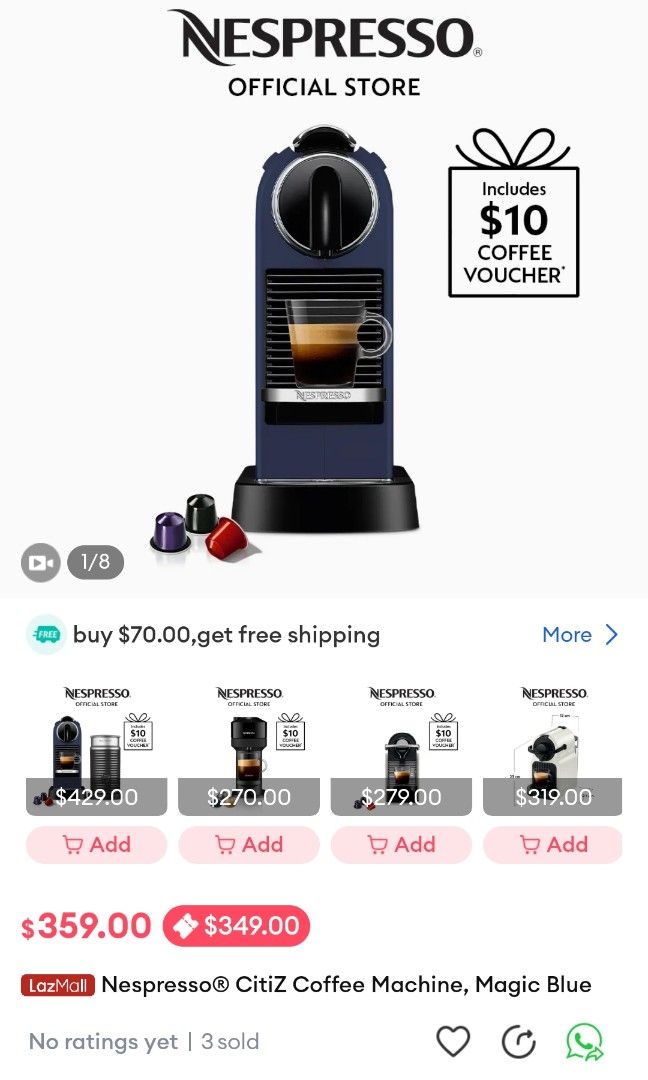This screenshot has height=1080, width=648.
Task: Add this item to wishlist heart
Action: tap(453, 1042)
